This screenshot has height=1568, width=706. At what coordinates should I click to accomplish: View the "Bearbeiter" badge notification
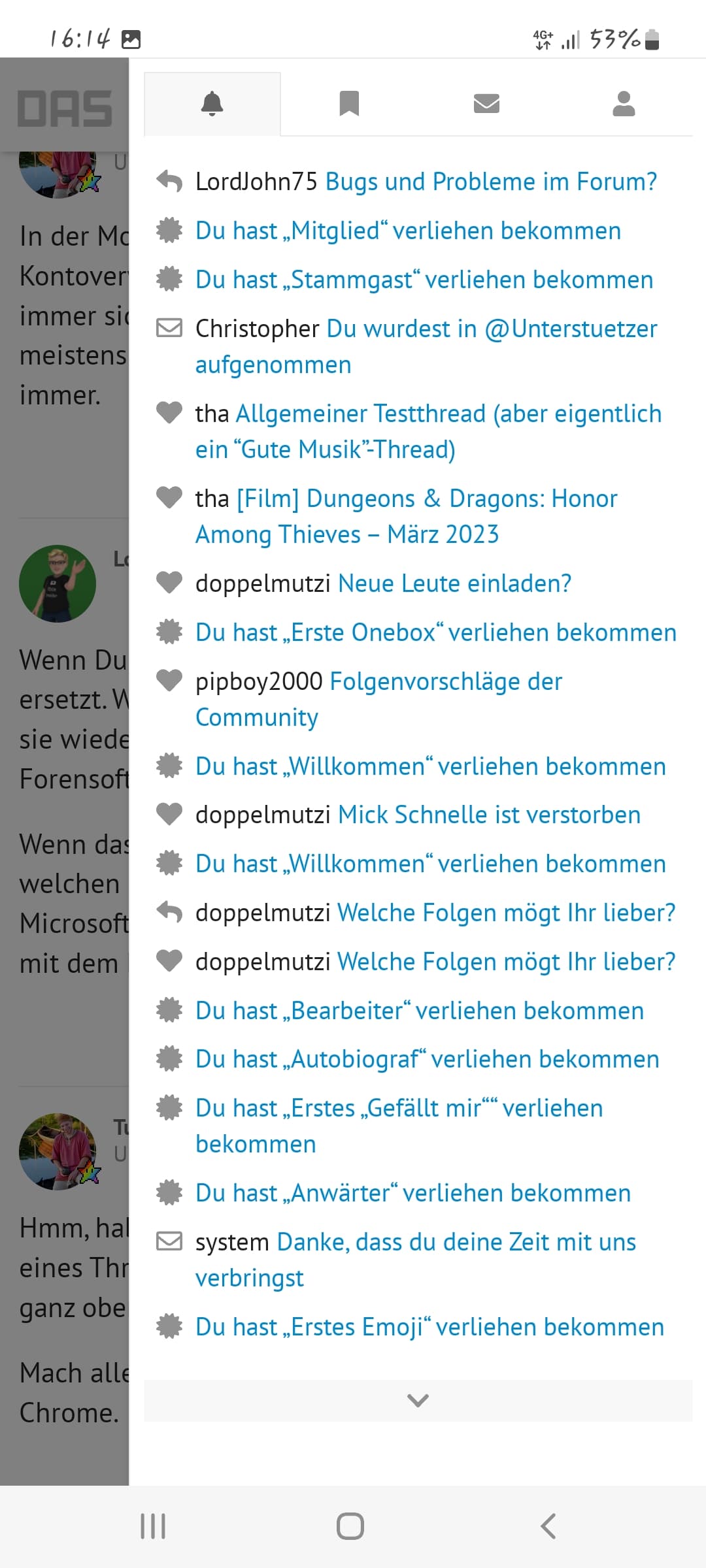418,1011
